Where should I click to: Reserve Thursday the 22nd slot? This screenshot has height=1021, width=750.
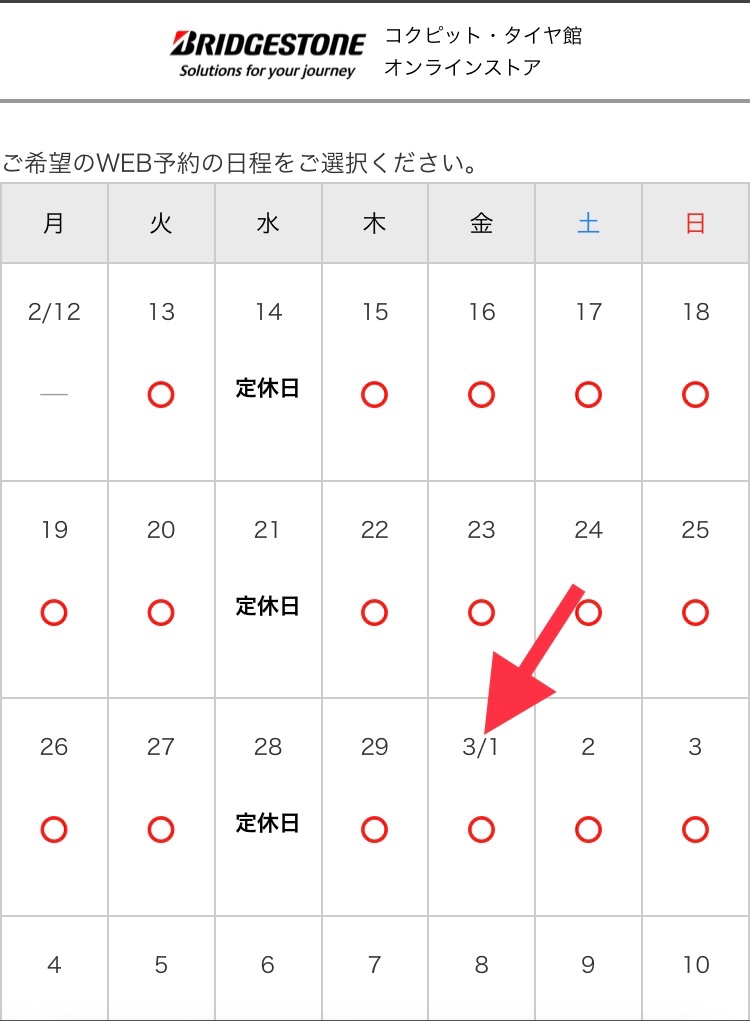tap(374, 612)
